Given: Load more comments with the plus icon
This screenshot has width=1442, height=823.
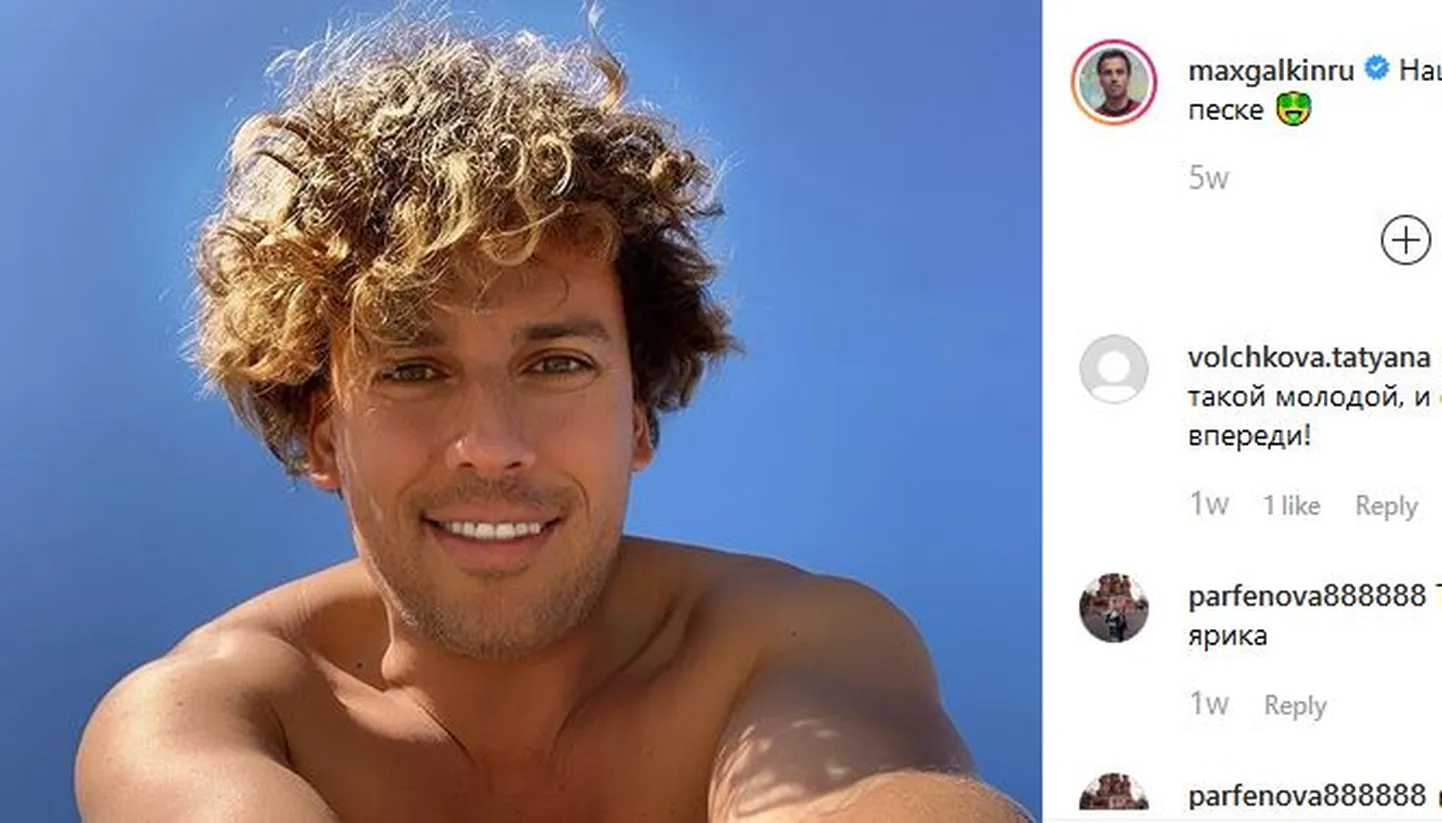Looking at the screenshot, I should tap(1405, 240).
